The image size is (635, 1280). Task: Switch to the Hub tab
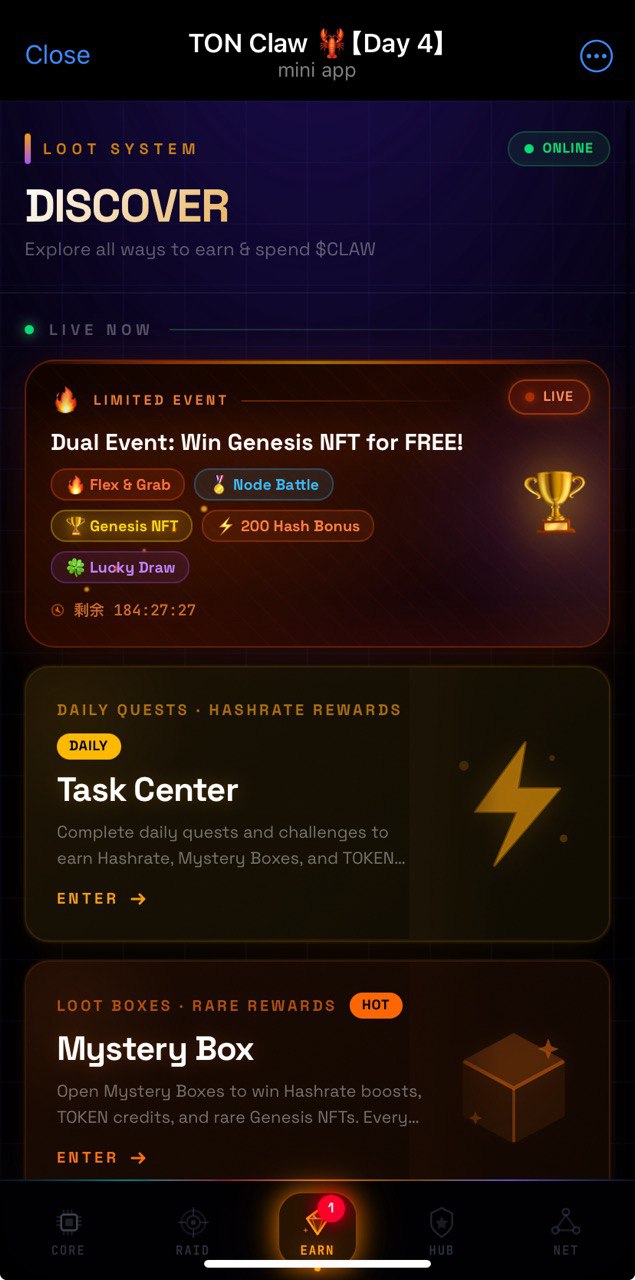coord(441,1231)
